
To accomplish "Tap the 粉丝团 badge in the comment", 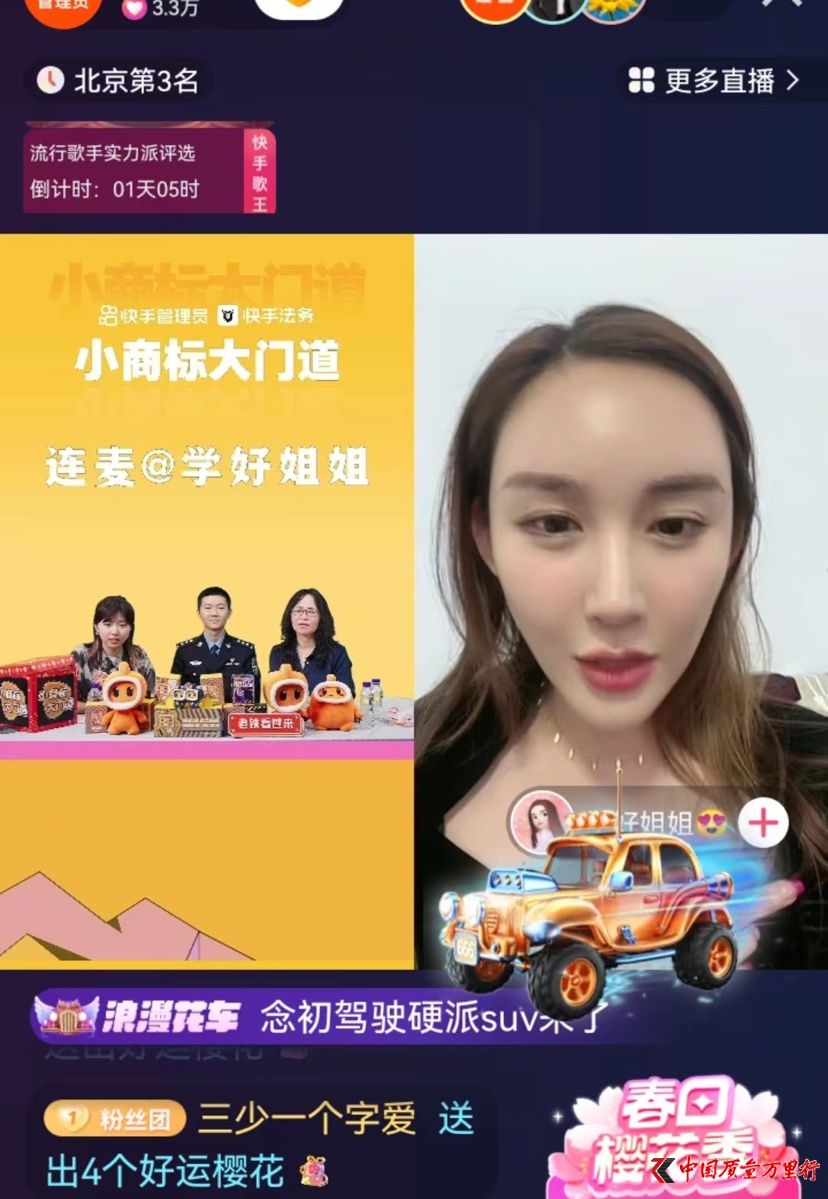I will (x=116, y=1119).
